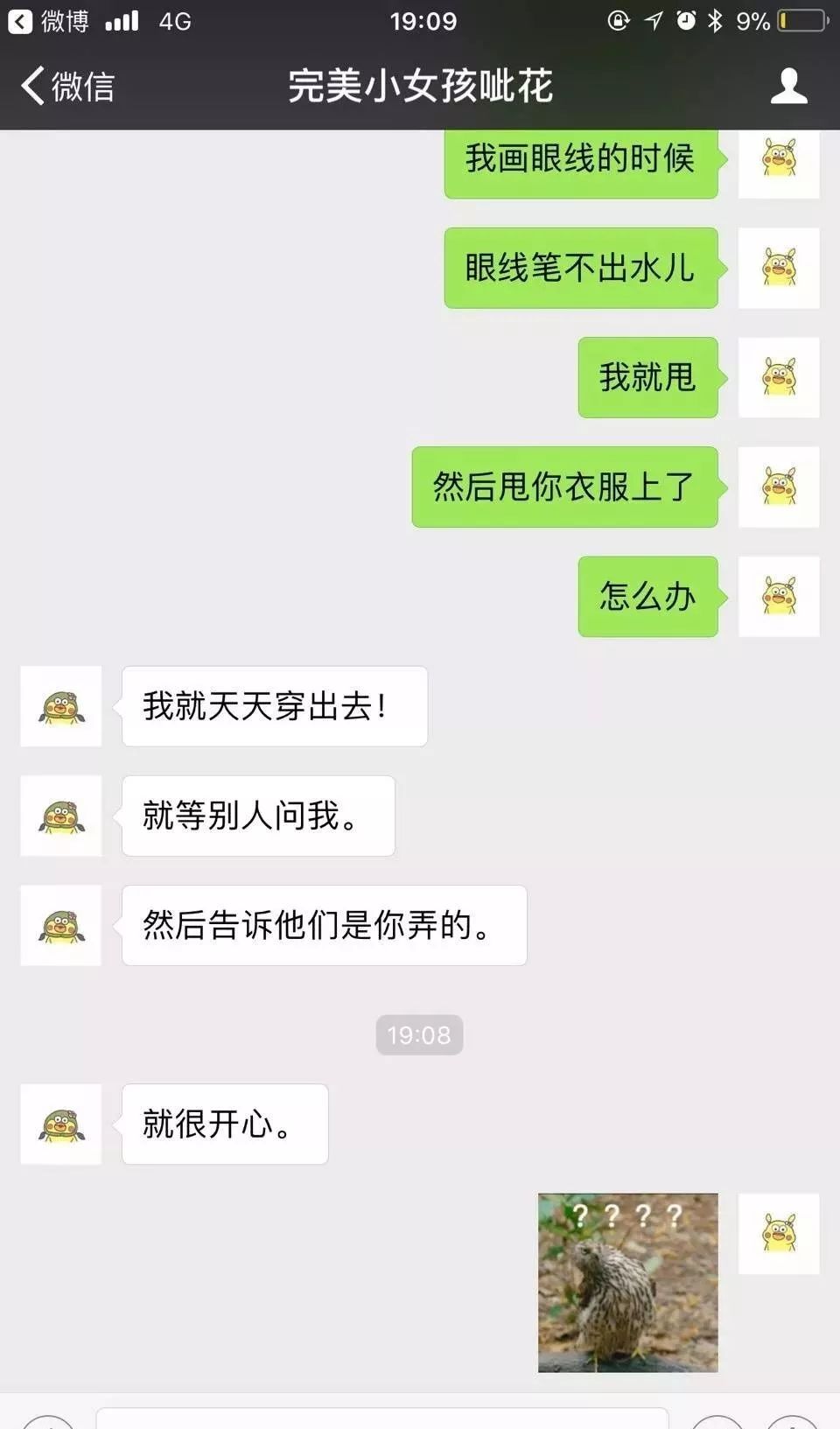Go back to the 微信 chat list
Image resolution: width=840 pixels, height=1429 pixels.
(68, 87)
